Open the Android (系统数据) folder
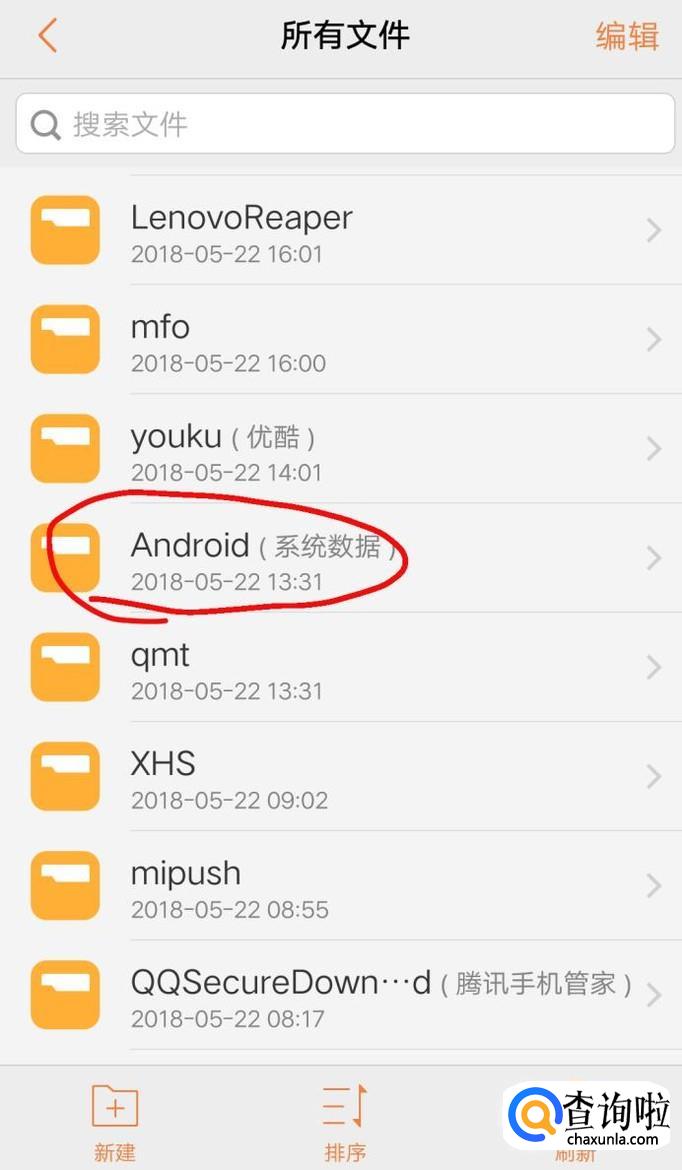 [341, 558]
